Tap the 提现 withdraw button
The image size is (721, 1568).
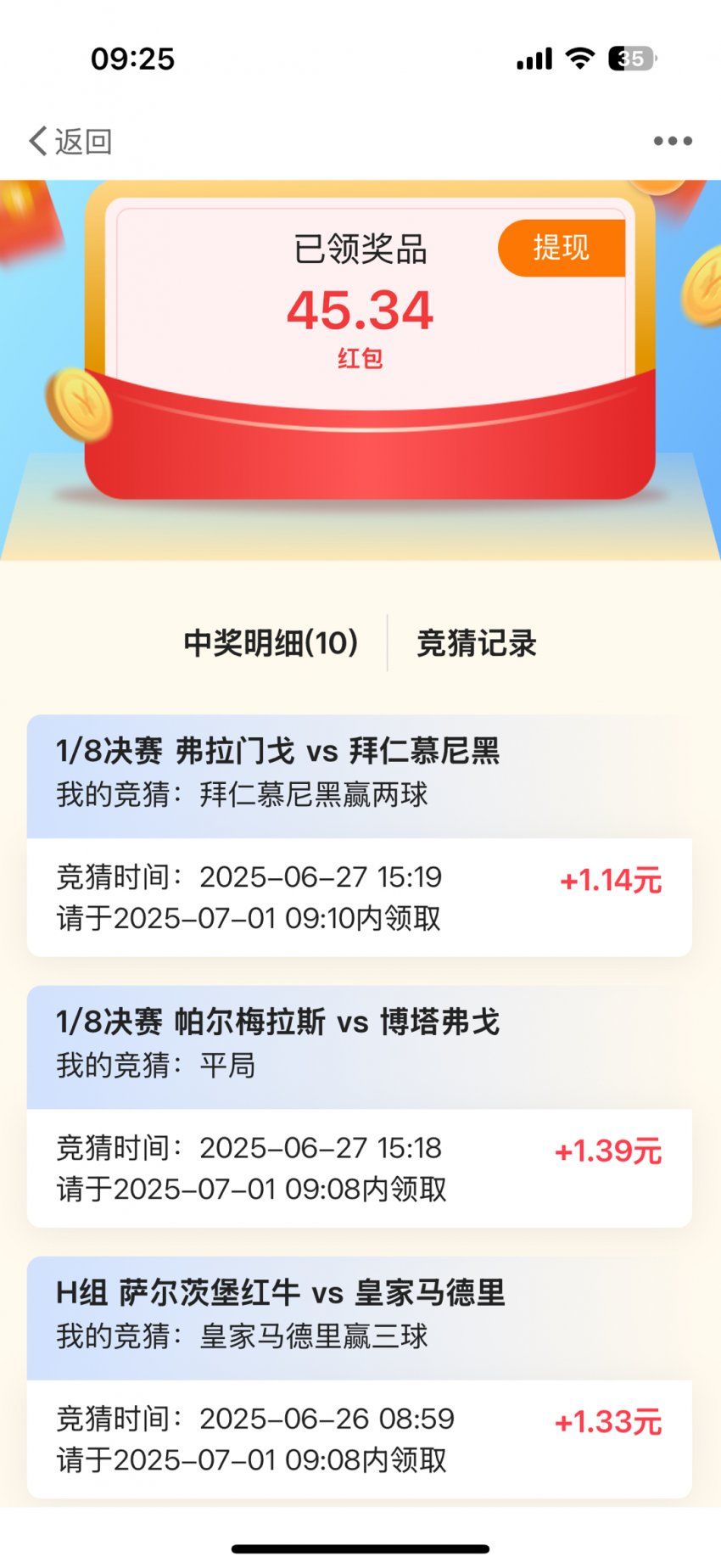point(562,248)
